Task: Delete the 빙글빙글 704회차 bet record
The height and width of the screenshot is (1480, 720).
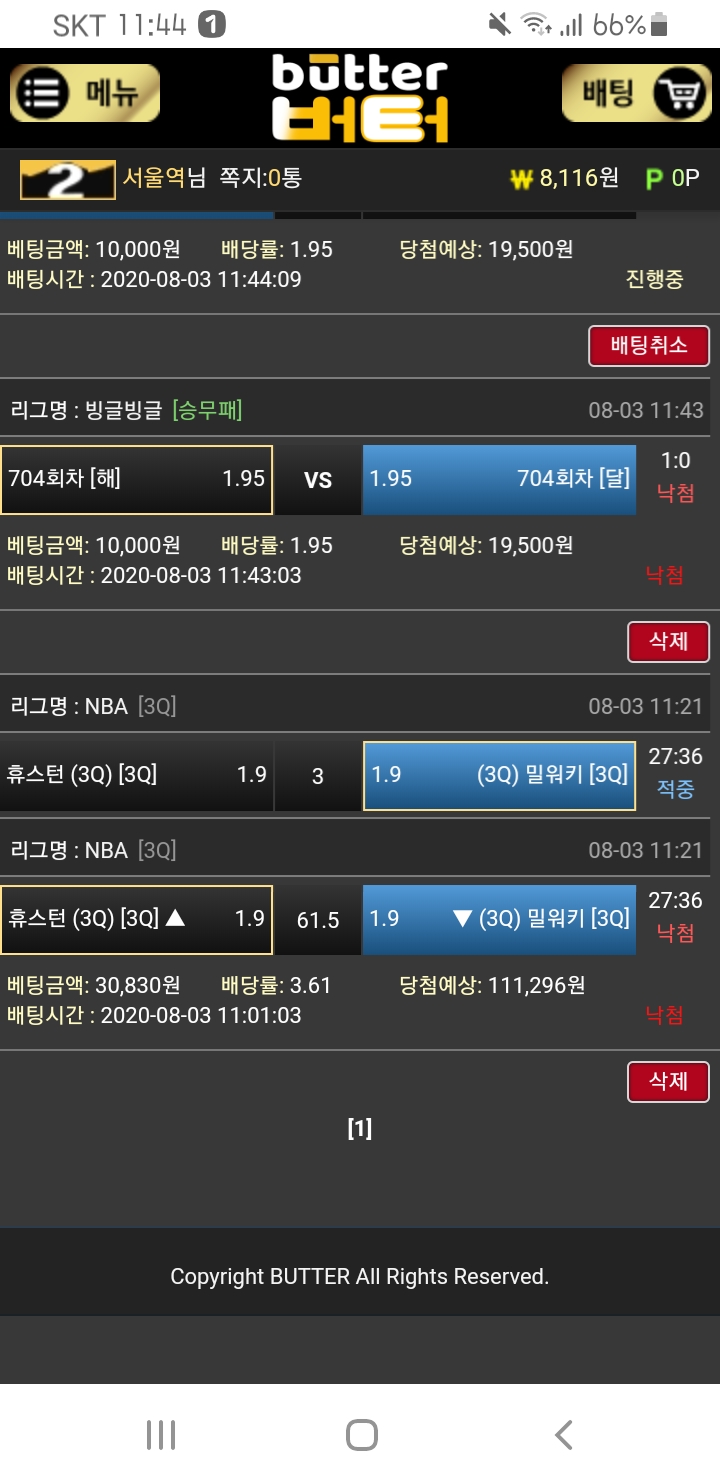Action: click(x=668, y=641)
